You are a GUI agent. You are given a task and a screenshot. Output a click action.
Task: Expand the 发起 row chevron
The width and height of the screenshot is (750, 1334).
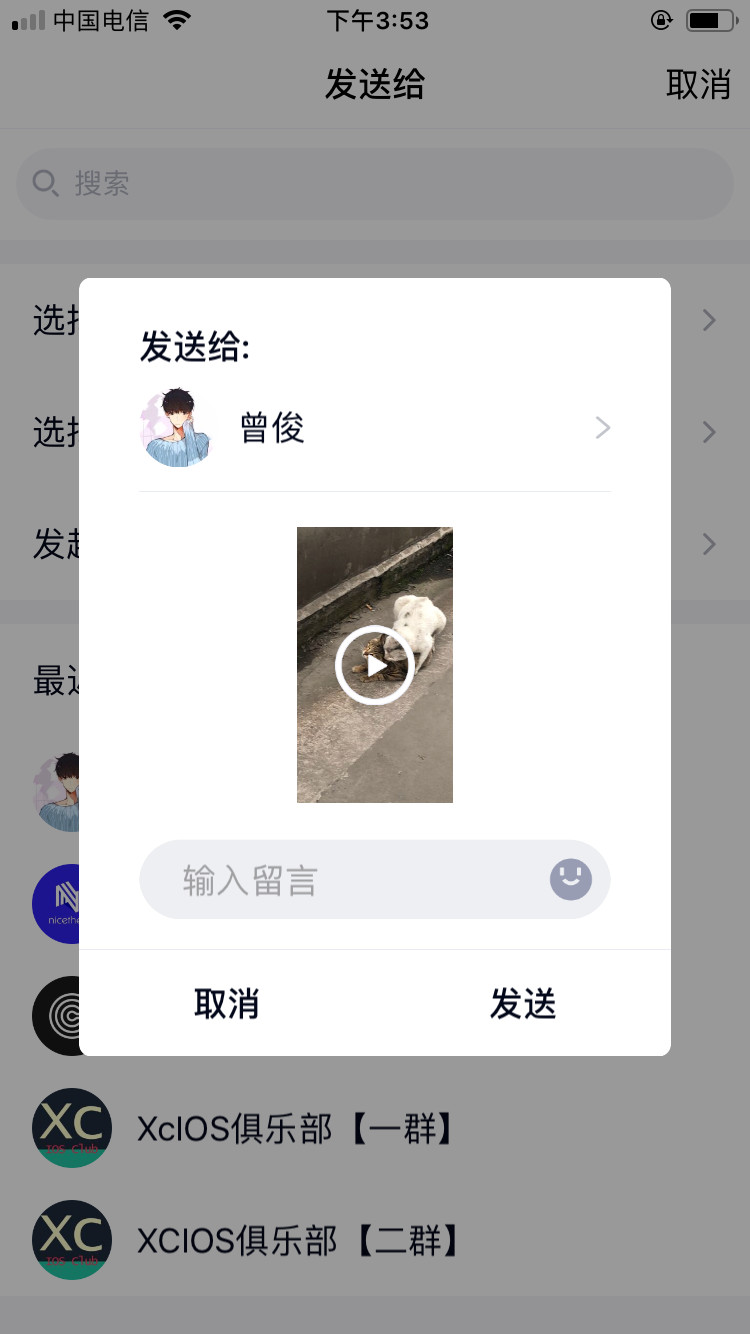click(709, 544)
